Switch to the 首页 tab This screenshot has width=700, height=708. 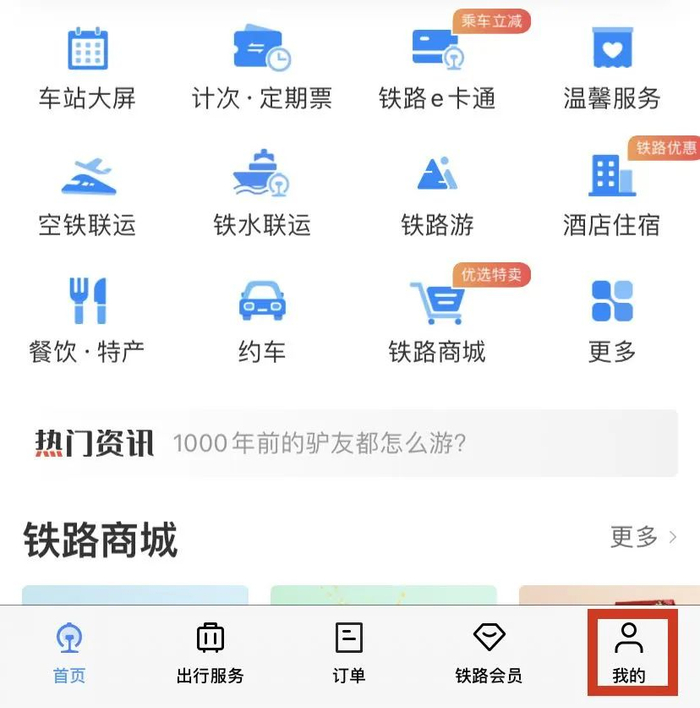(69, 653)
